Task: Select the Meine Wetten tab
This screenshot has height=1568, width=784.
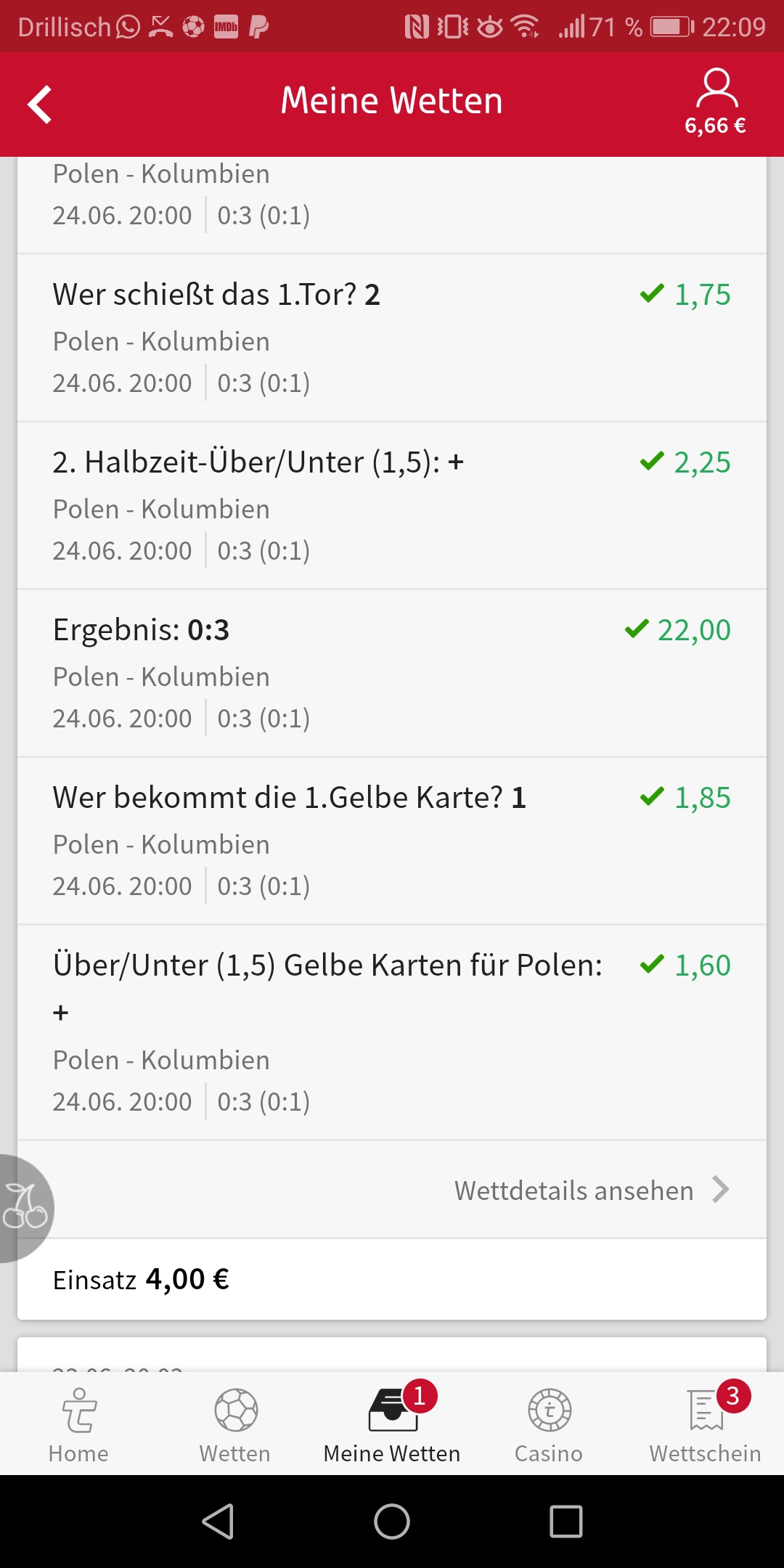Action: pos(392,1426)
